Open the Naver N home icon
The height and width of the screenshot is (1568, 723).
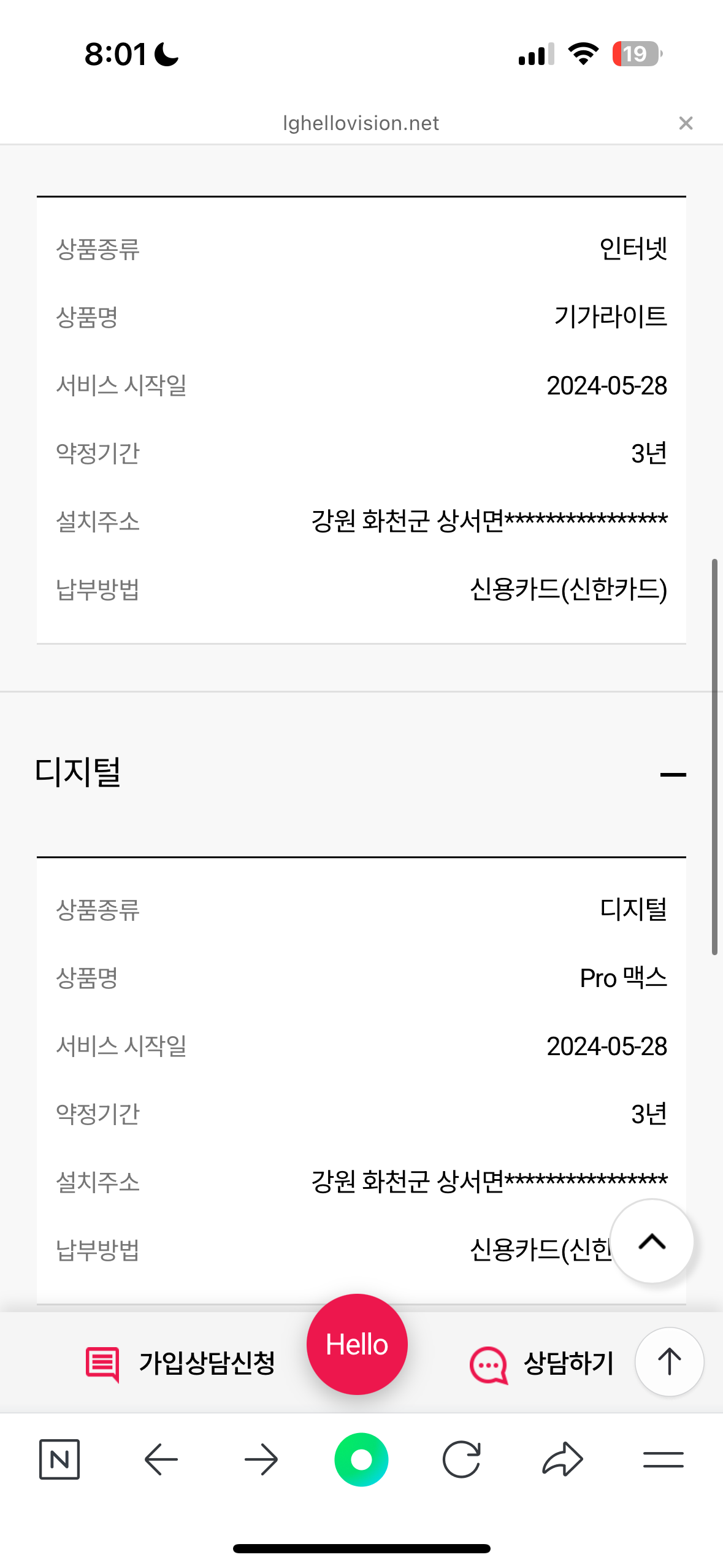(59, 1459)
